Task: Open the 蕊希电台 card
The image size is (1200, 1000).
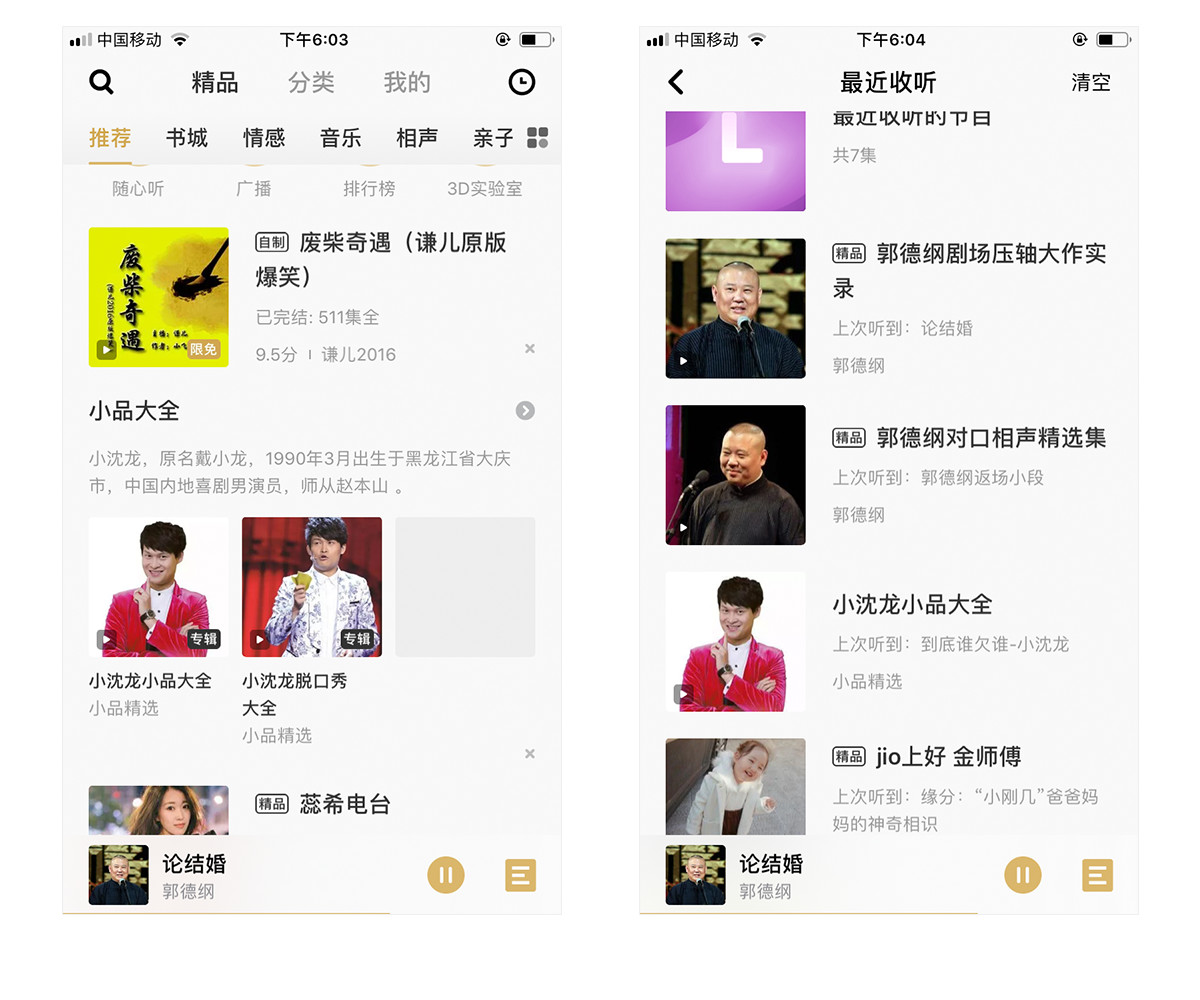Action: point(345,804)
